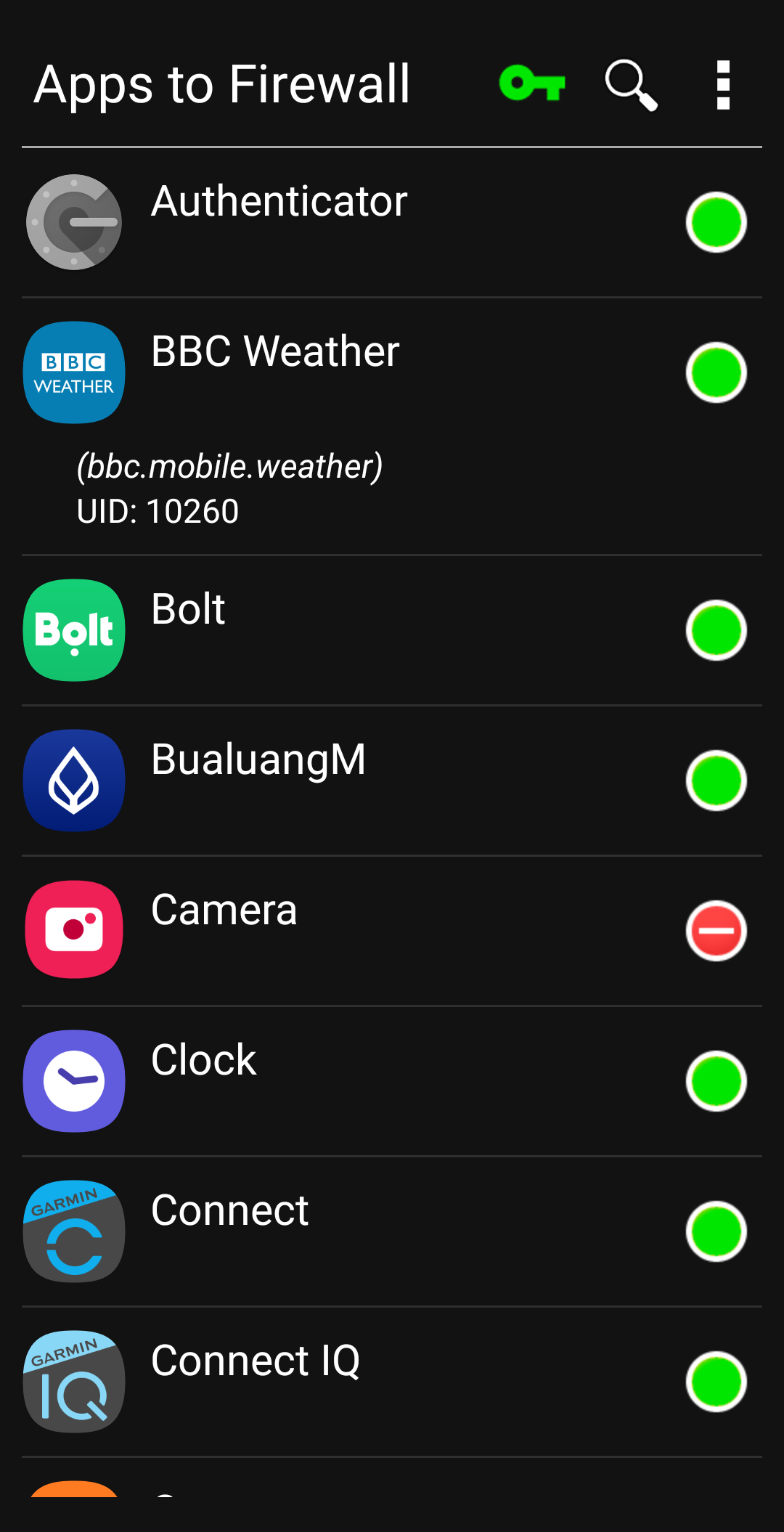Image resolution: width=784 pixels, height=1532 pixels.
Task: Block the Garmin Connect app
Action: 716,1231
